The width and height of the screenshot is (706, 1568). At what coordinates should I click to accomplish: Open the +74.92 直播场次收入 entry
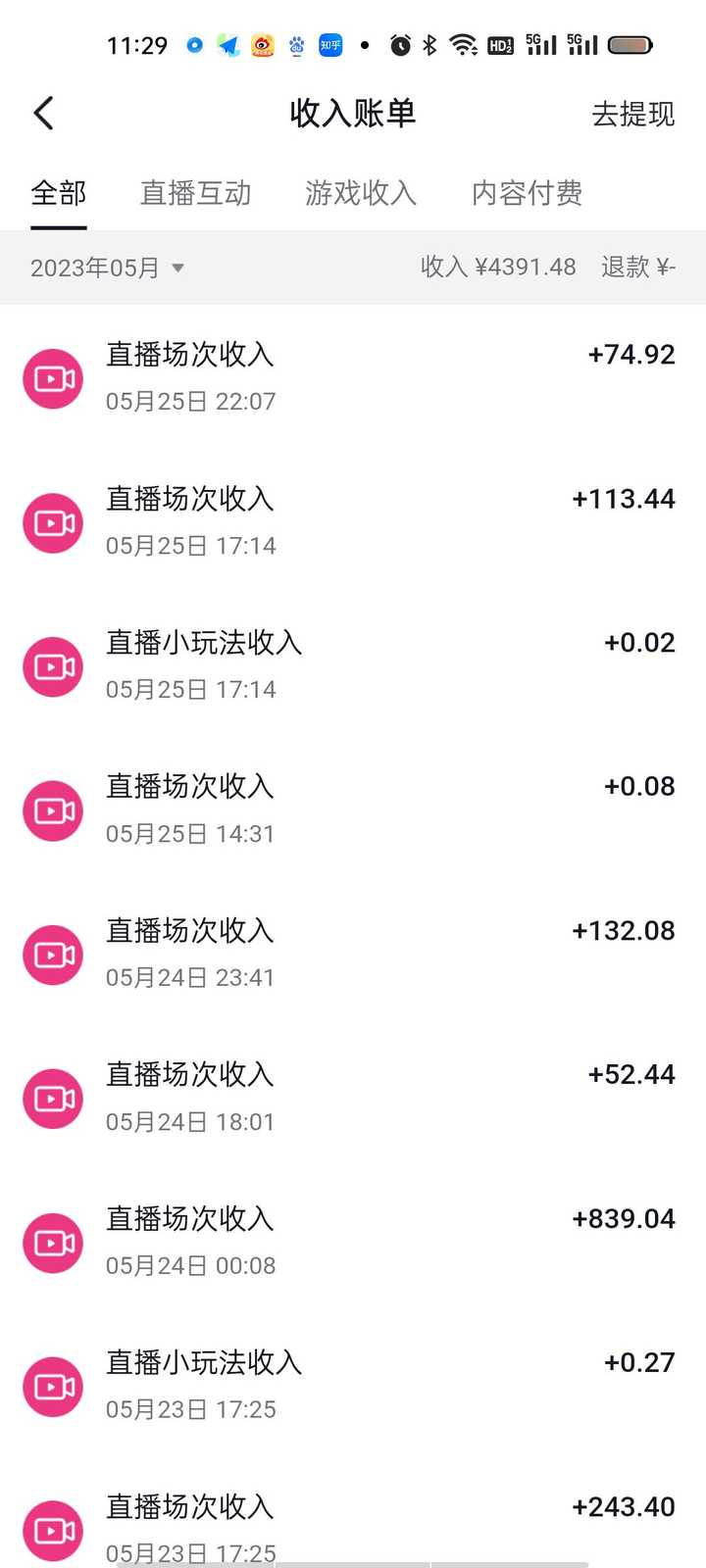point(353,377)
